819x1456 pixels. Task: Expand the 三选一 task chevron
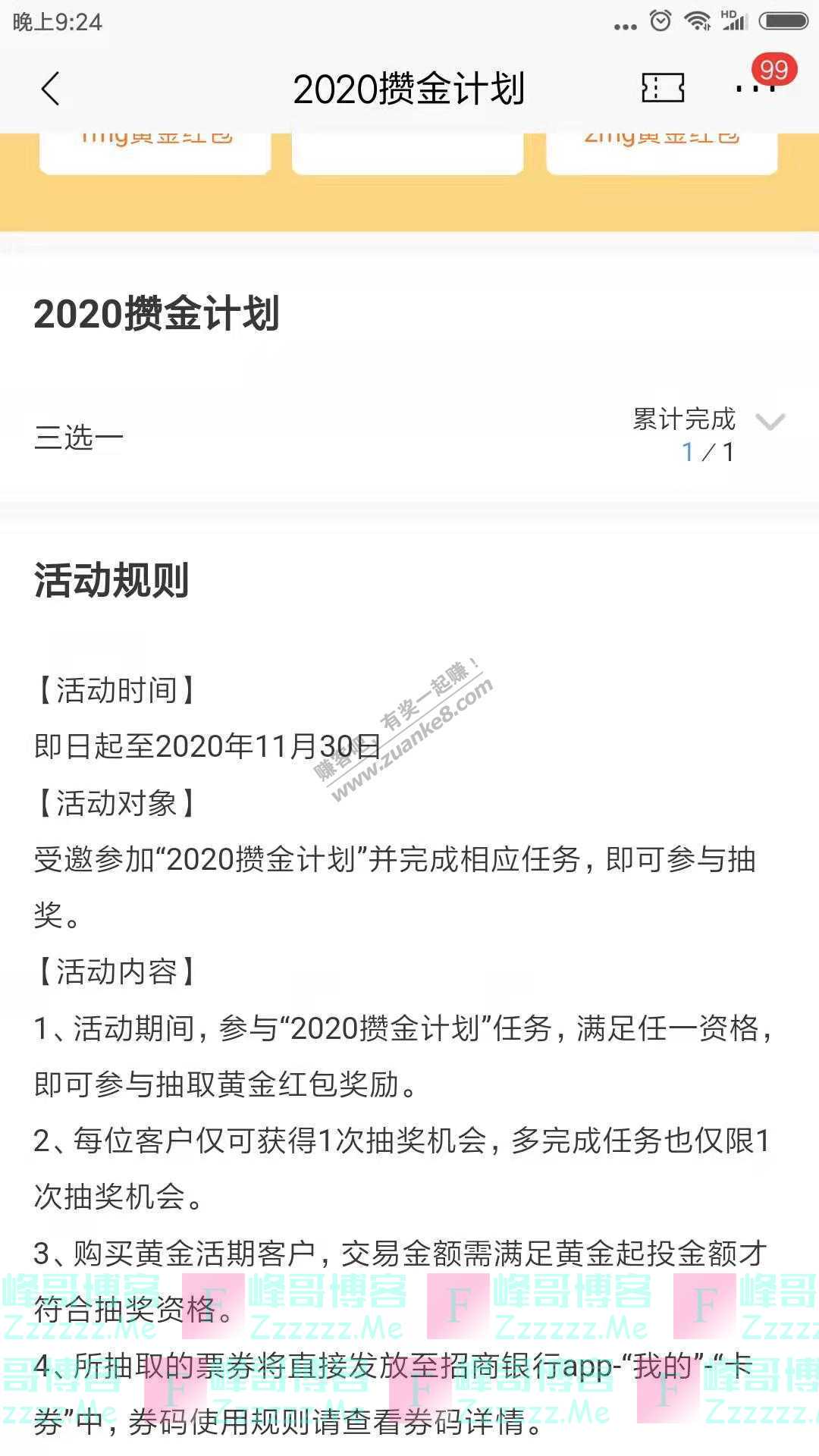point(770,422)
